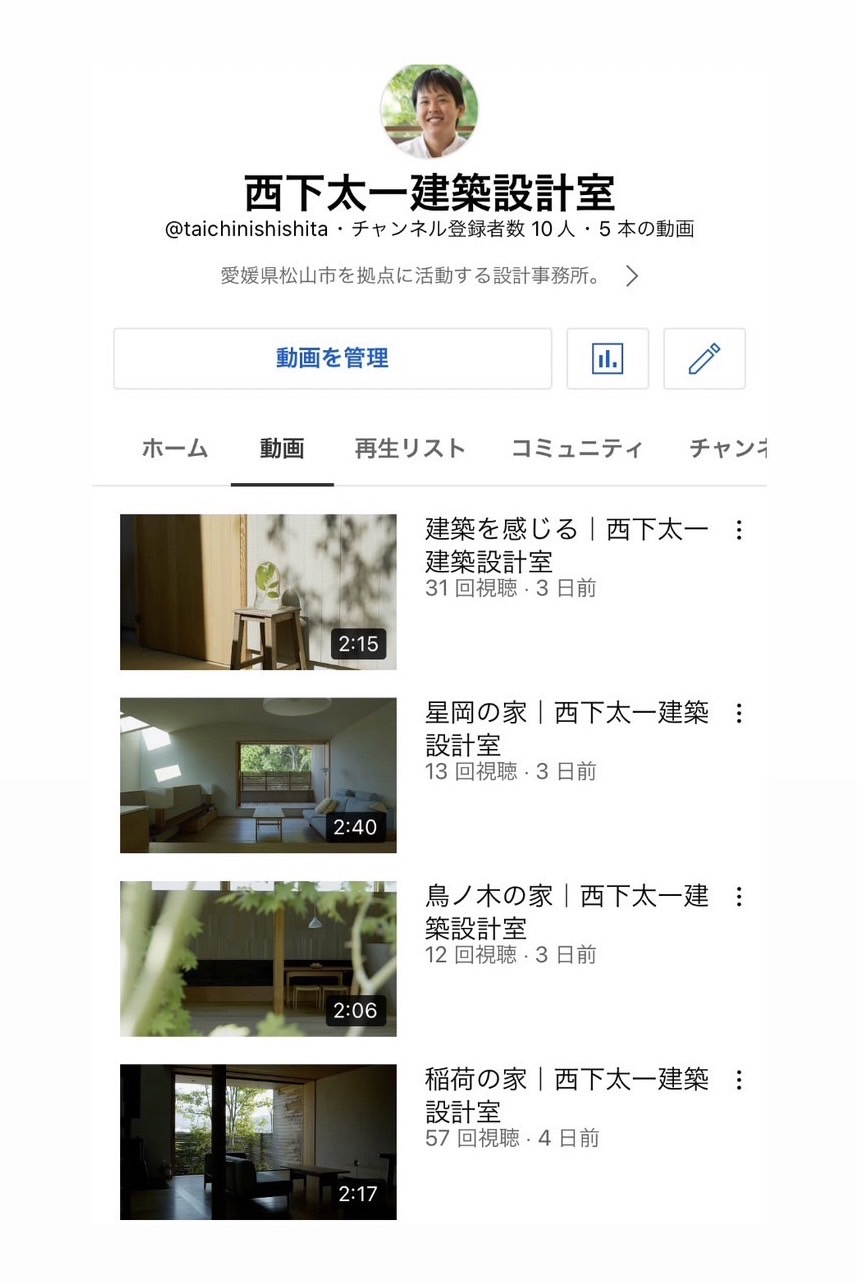Select the 動画 tab
The height and width of the screenshot is (1283, 857).
[282, 448]
